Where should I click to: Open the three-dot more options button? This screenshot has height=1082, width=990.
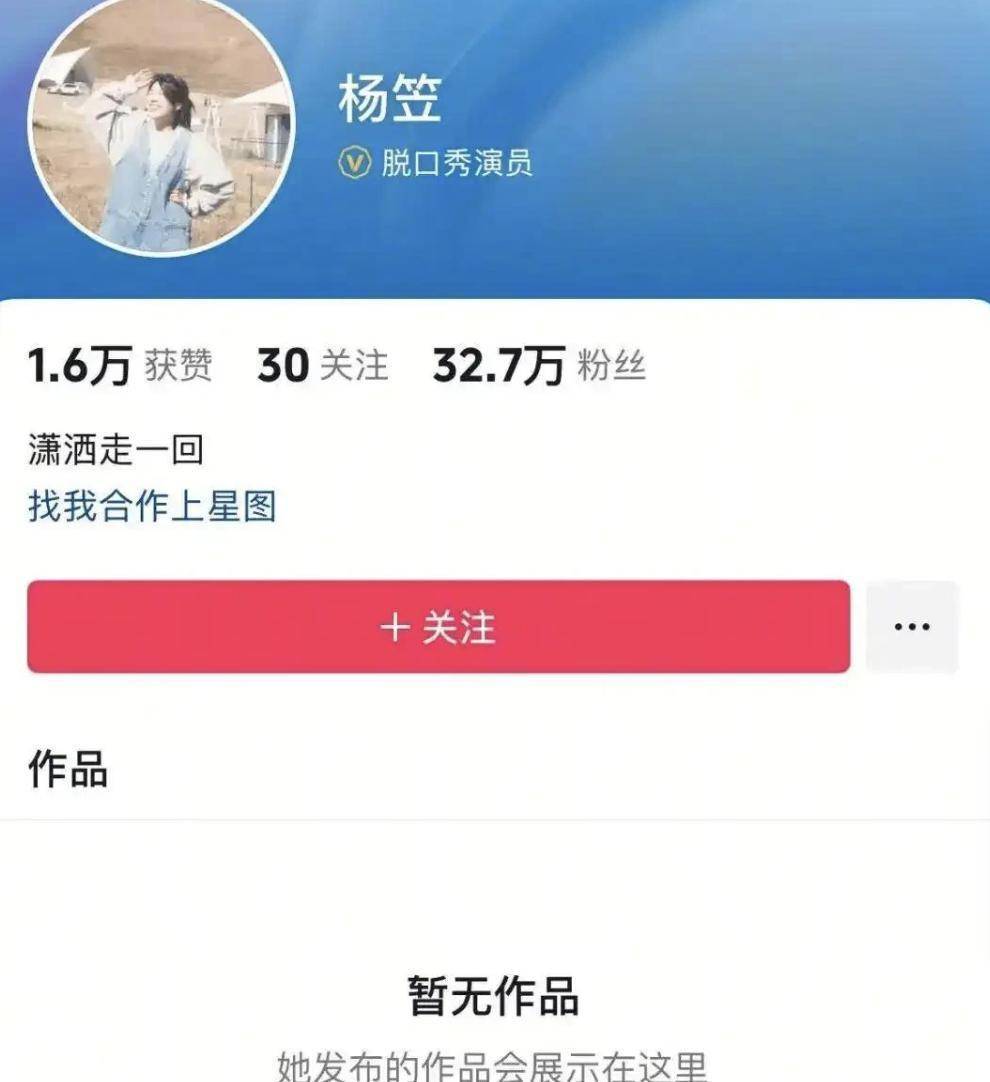click(x=911, y=627)
